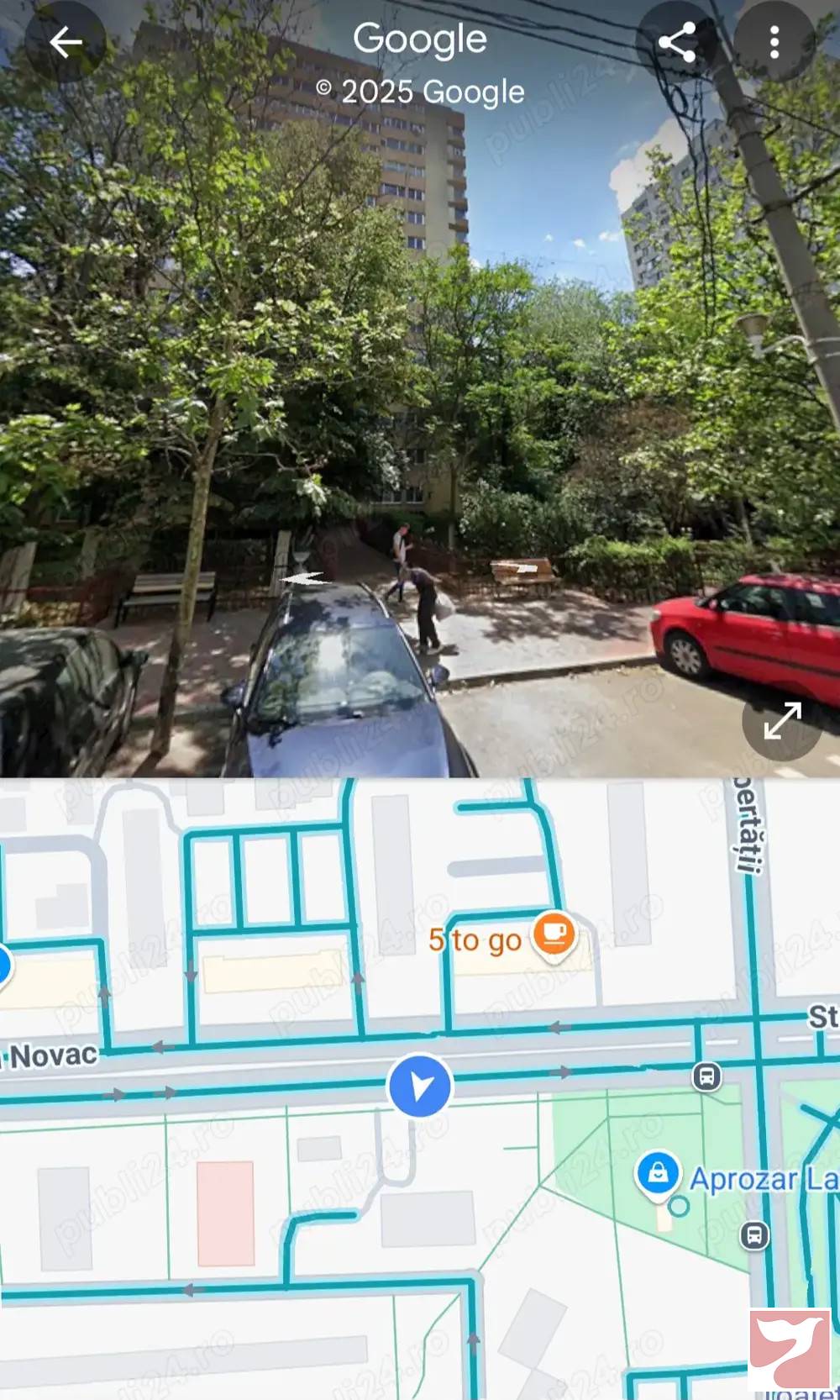This screenshot has width=840, height=1400.
Task: Share this Street View location
Action: [676, 42]
